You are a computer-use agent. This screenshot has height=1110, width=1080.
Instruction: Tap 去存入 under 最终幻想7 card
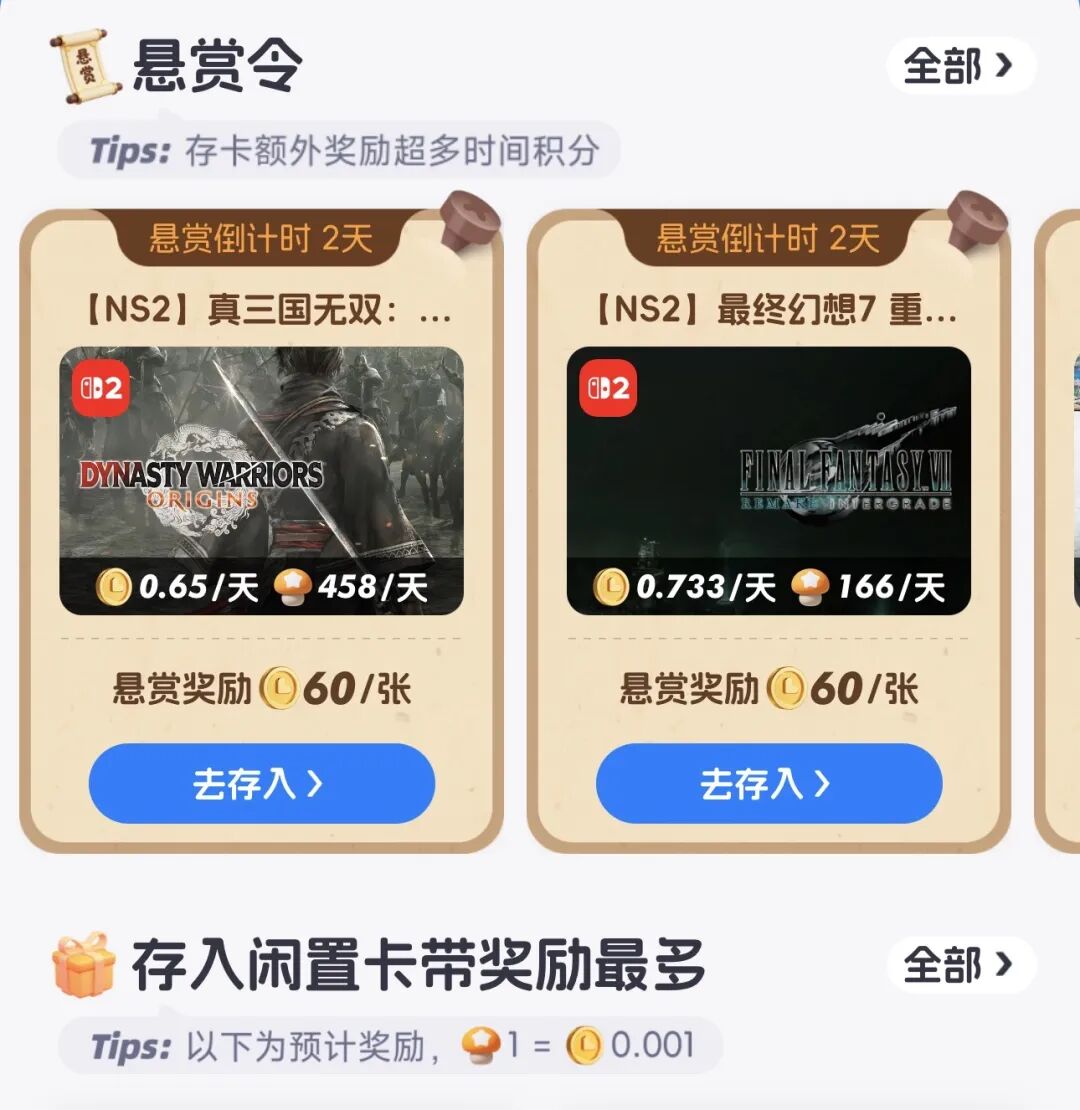coord(769,783)
